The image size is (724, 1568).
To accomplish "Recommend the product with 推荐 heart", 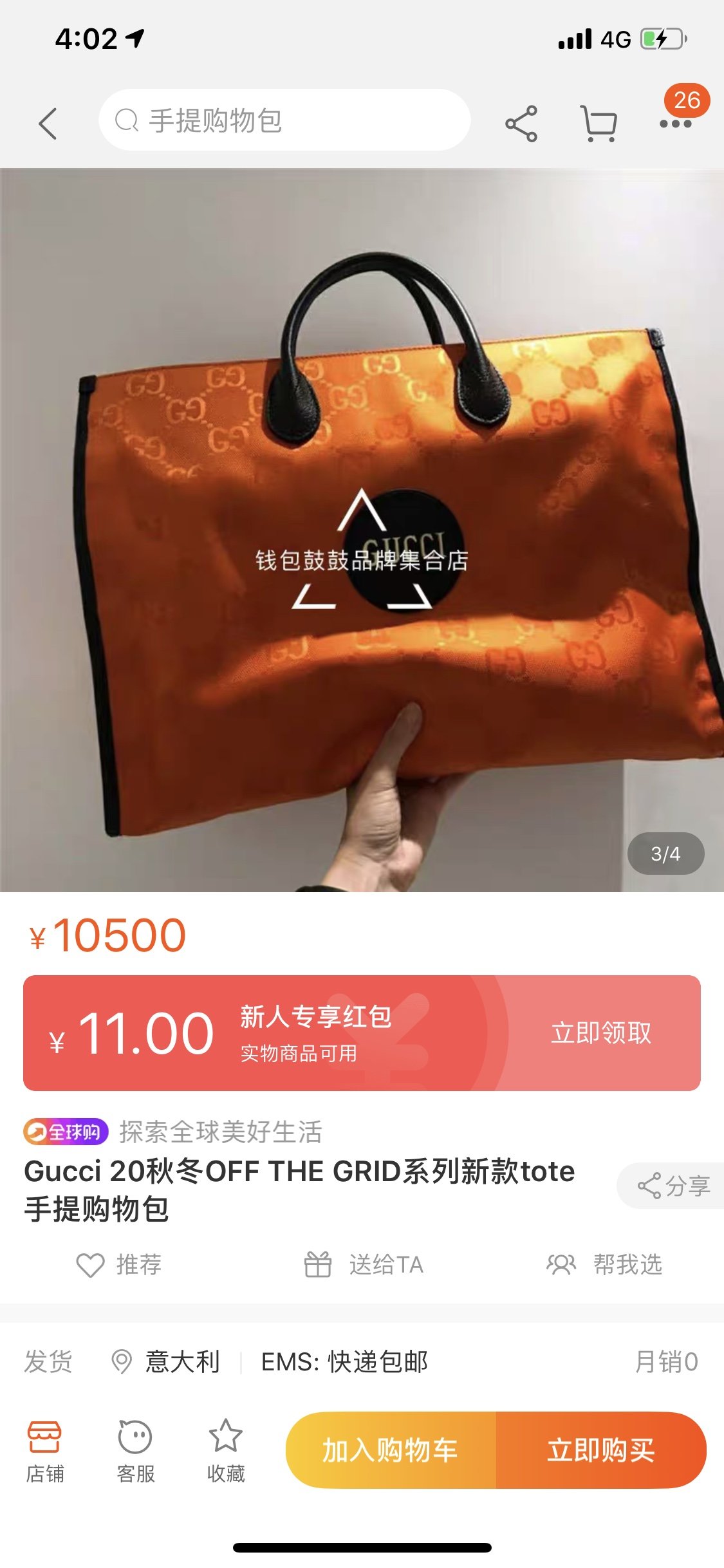I will [x=119, y=1265].
